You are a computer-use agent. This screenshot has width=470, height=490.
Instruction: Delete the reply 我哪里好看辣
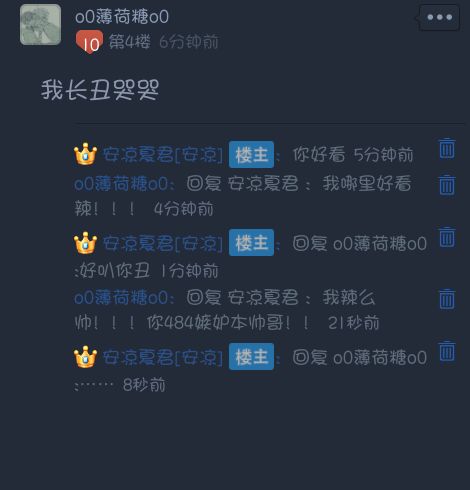pos(447,185)
